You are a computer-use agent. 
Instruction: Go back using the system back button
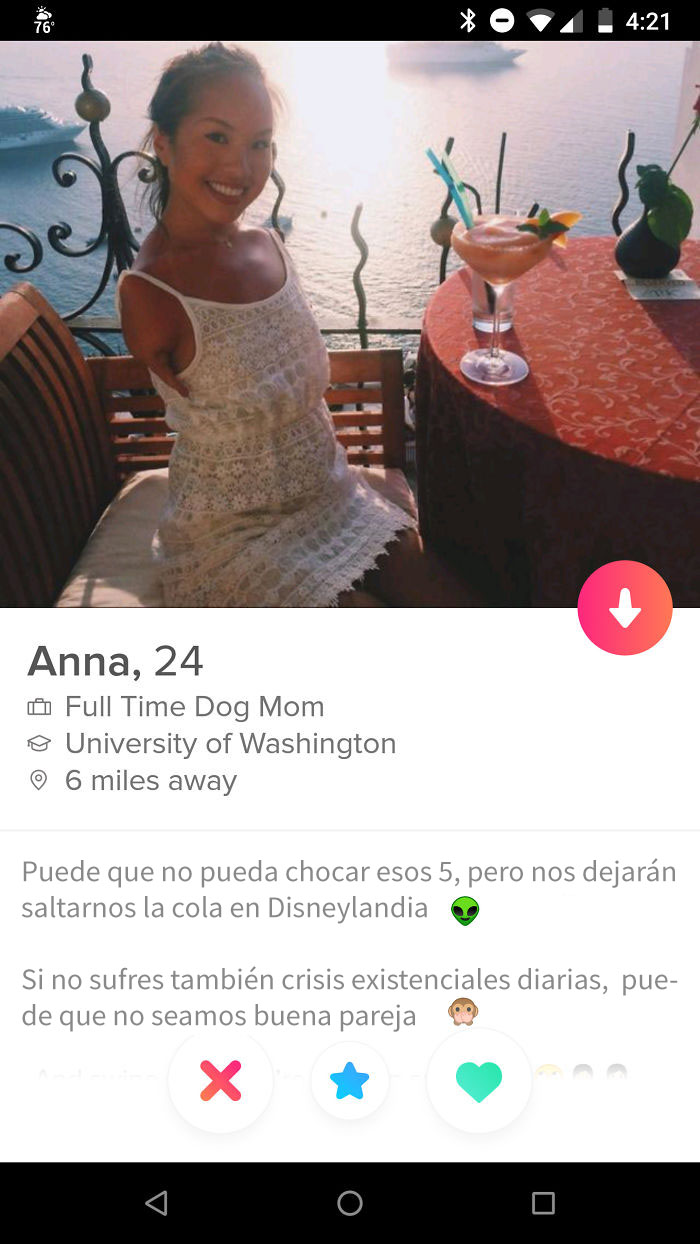point(156,1203)
